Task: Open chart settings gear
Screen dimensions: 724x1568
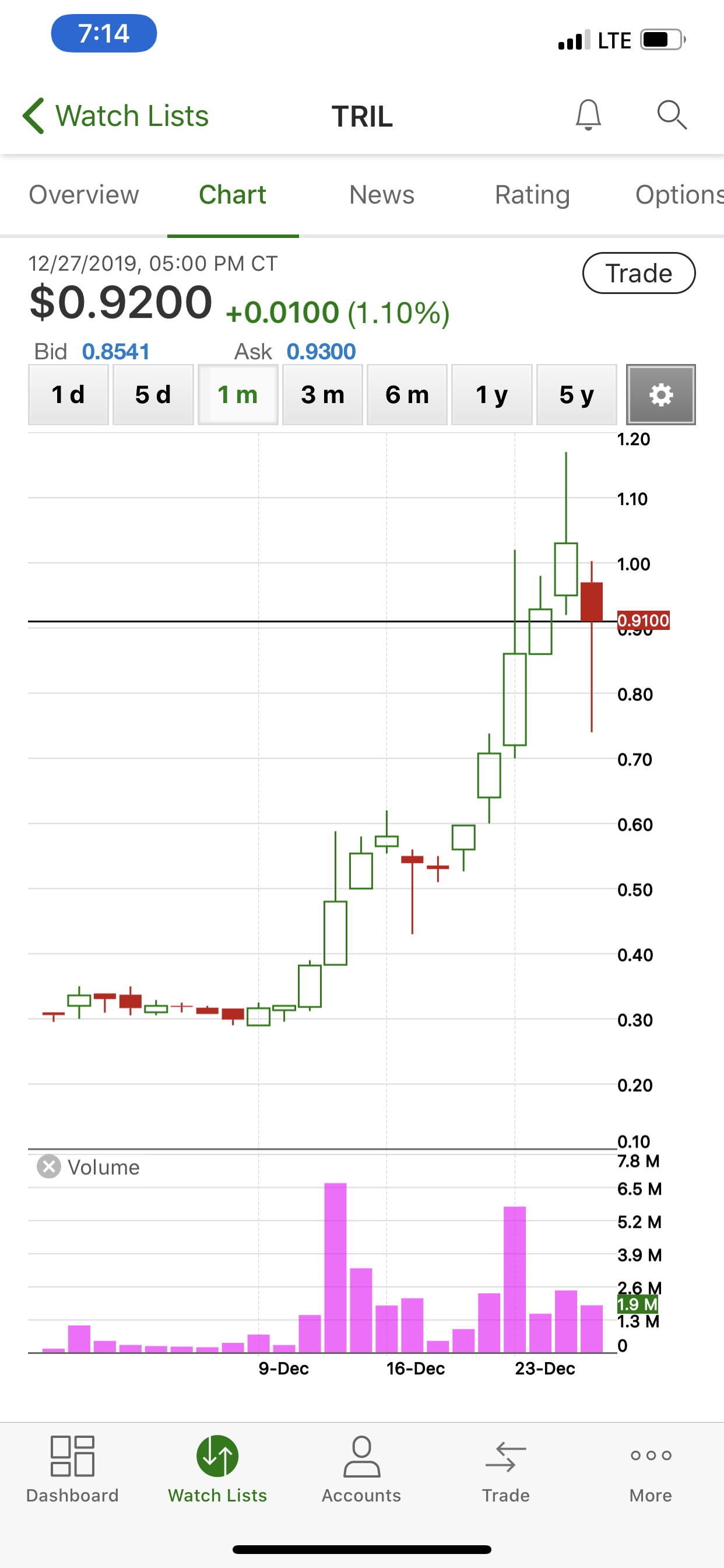Action: pyautogui.click(x=660, y=394)
